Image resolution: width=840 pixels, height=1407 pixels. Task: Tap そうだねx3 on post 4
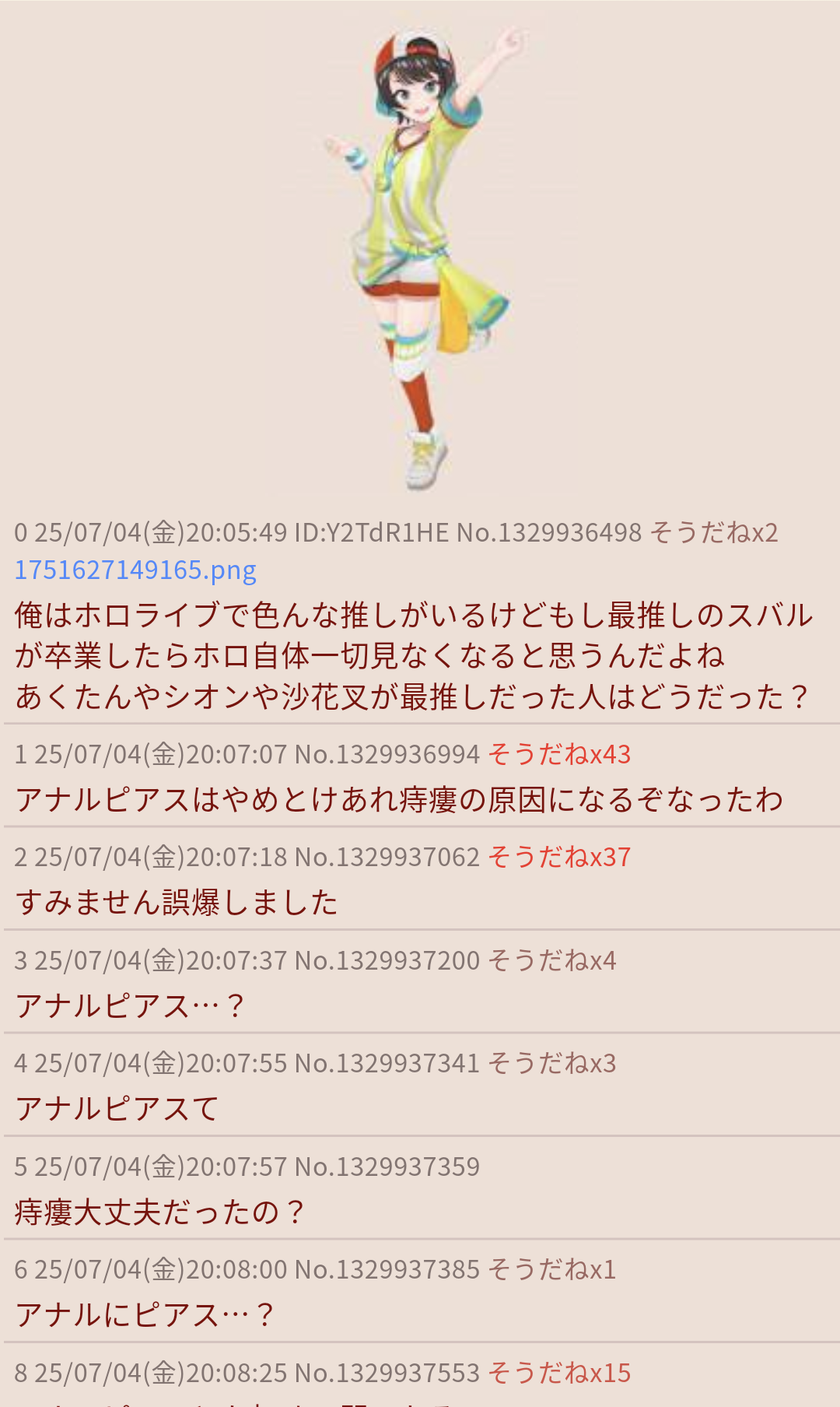click(x=552, y=1063)
